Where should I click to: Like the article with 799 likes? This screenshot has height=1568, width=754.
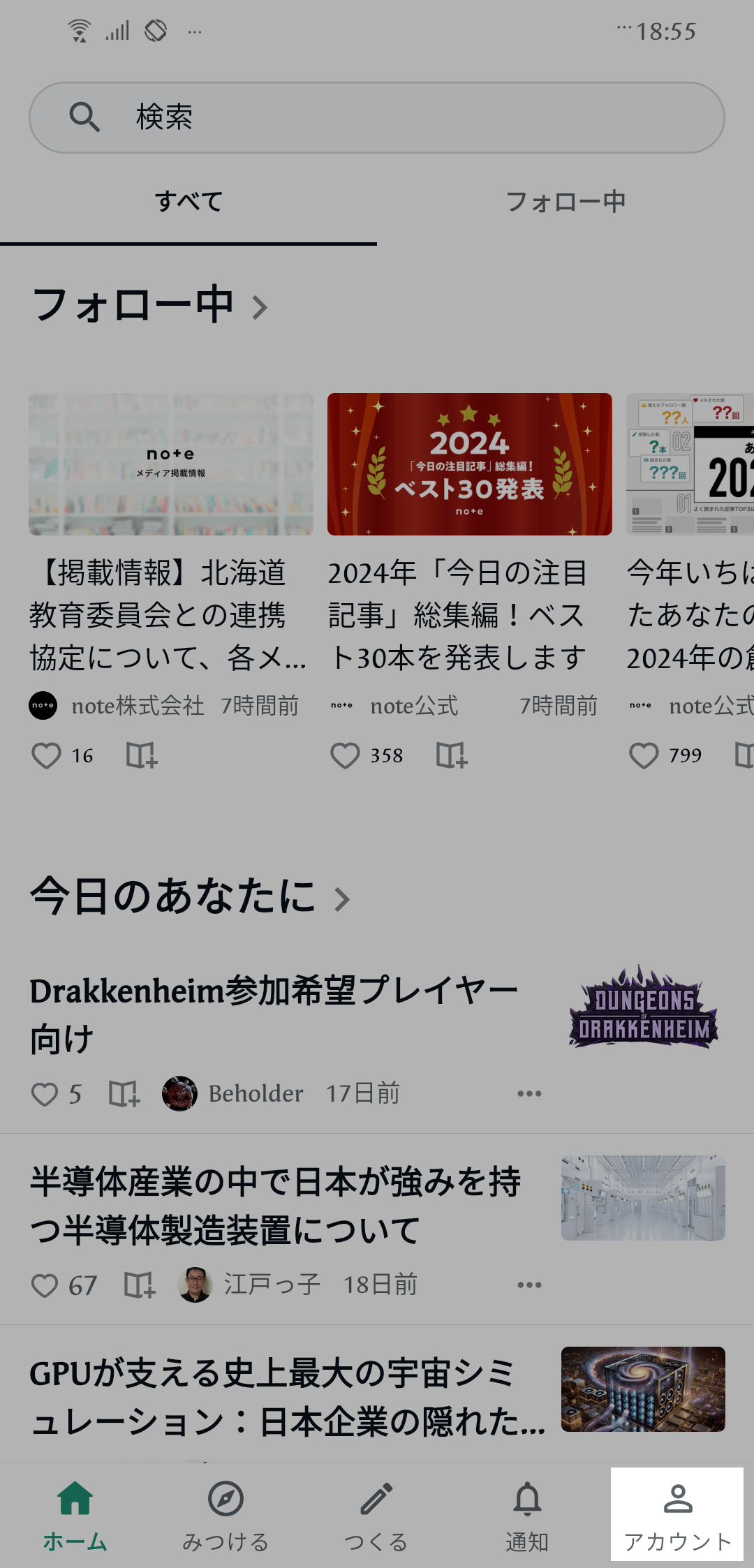[644, 755]
